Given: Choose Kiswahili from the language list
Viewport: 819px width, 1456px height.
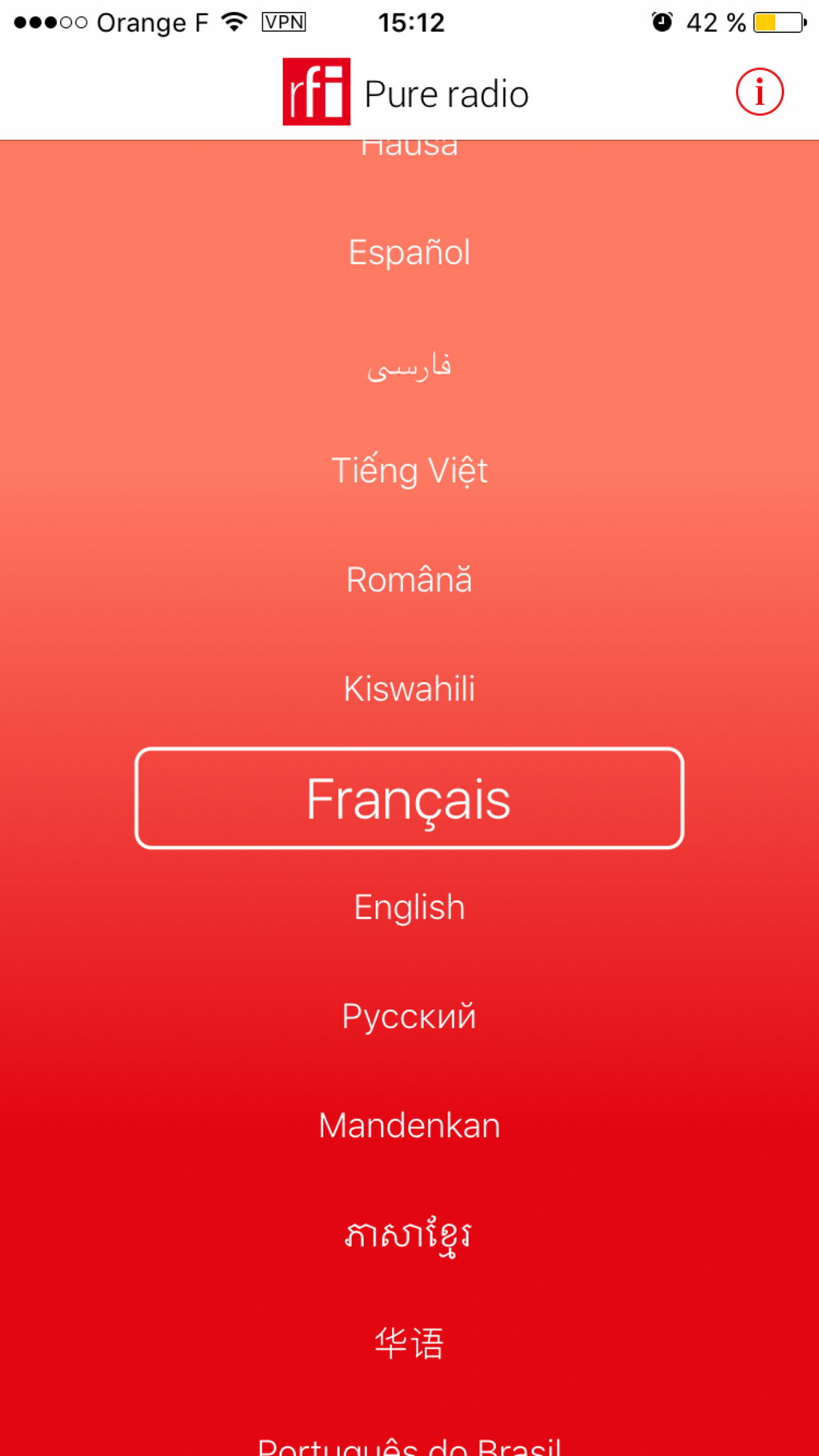Looking at the screenshot, I should click(x=409, y=688).
